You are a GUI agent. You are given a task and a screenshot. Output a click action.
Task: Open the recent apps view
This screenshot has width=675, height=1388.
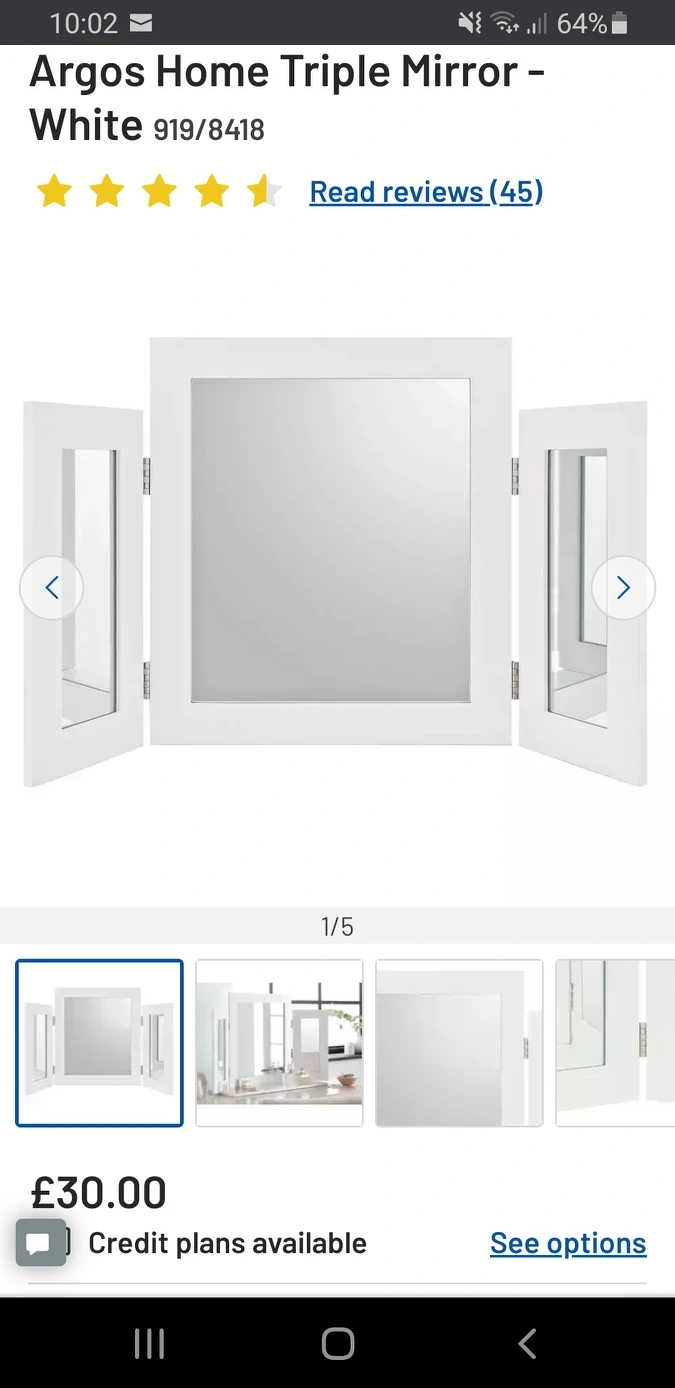(149, 1343)
